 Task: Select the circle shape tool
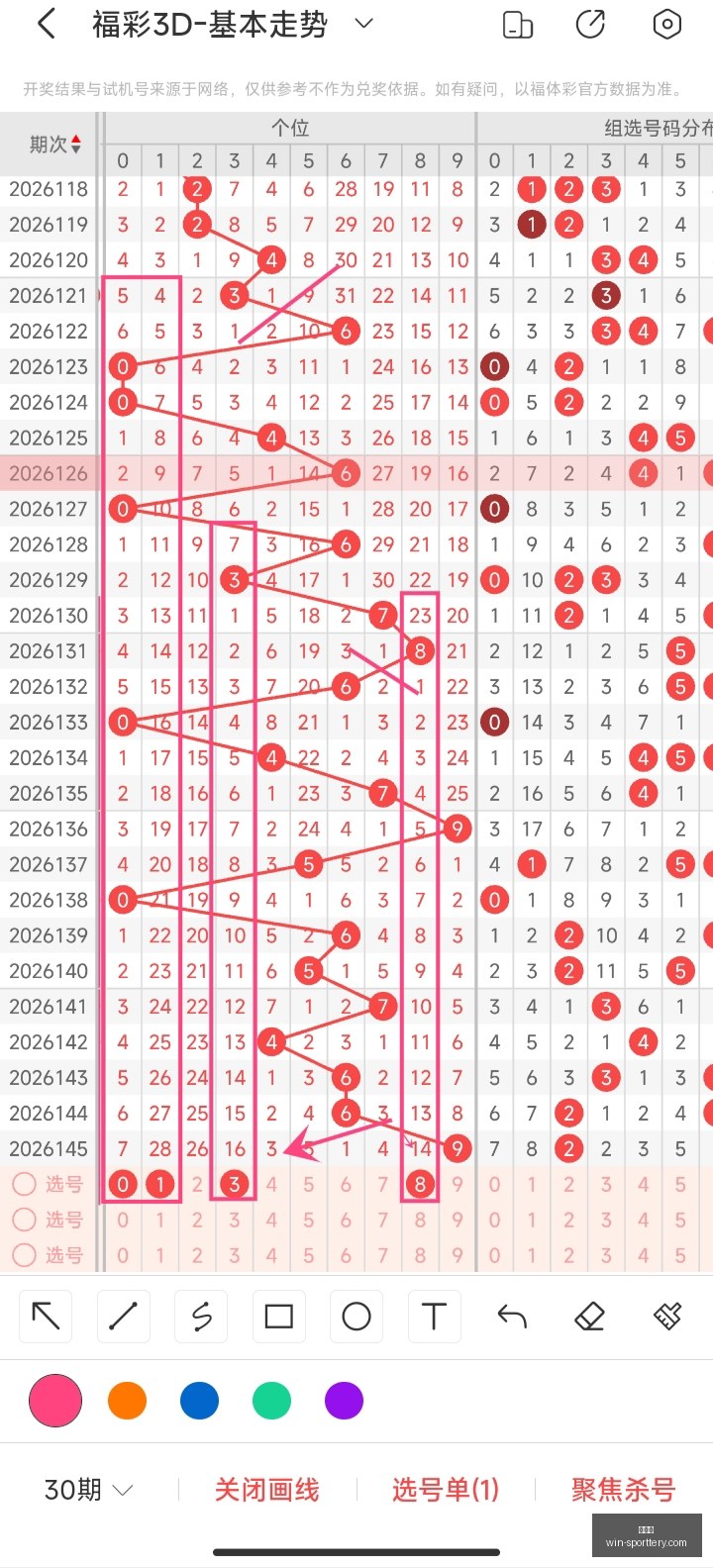click(x=356, y=1316)
